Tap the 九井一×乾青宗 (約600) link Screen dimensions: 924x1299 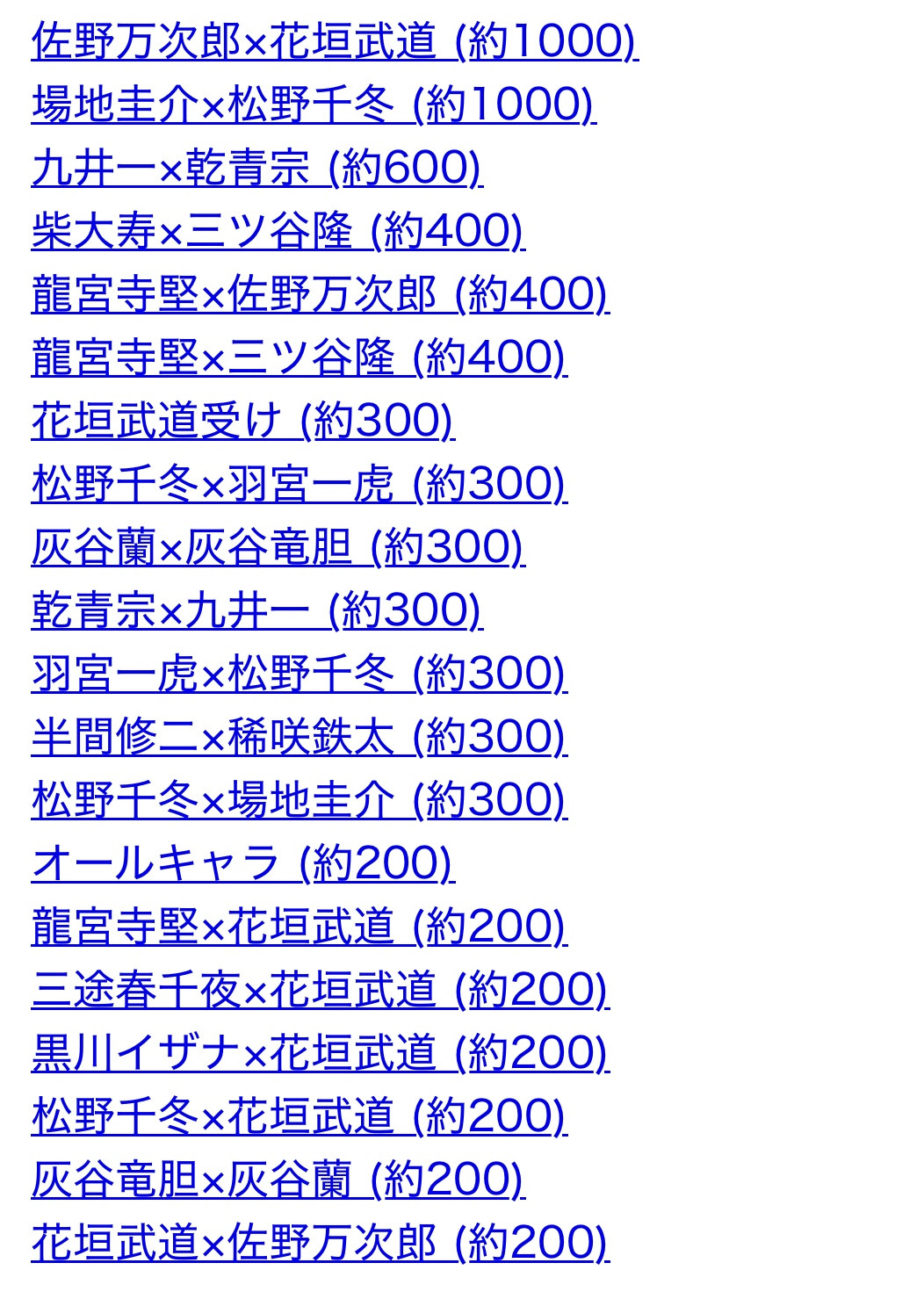click(256, 168)
